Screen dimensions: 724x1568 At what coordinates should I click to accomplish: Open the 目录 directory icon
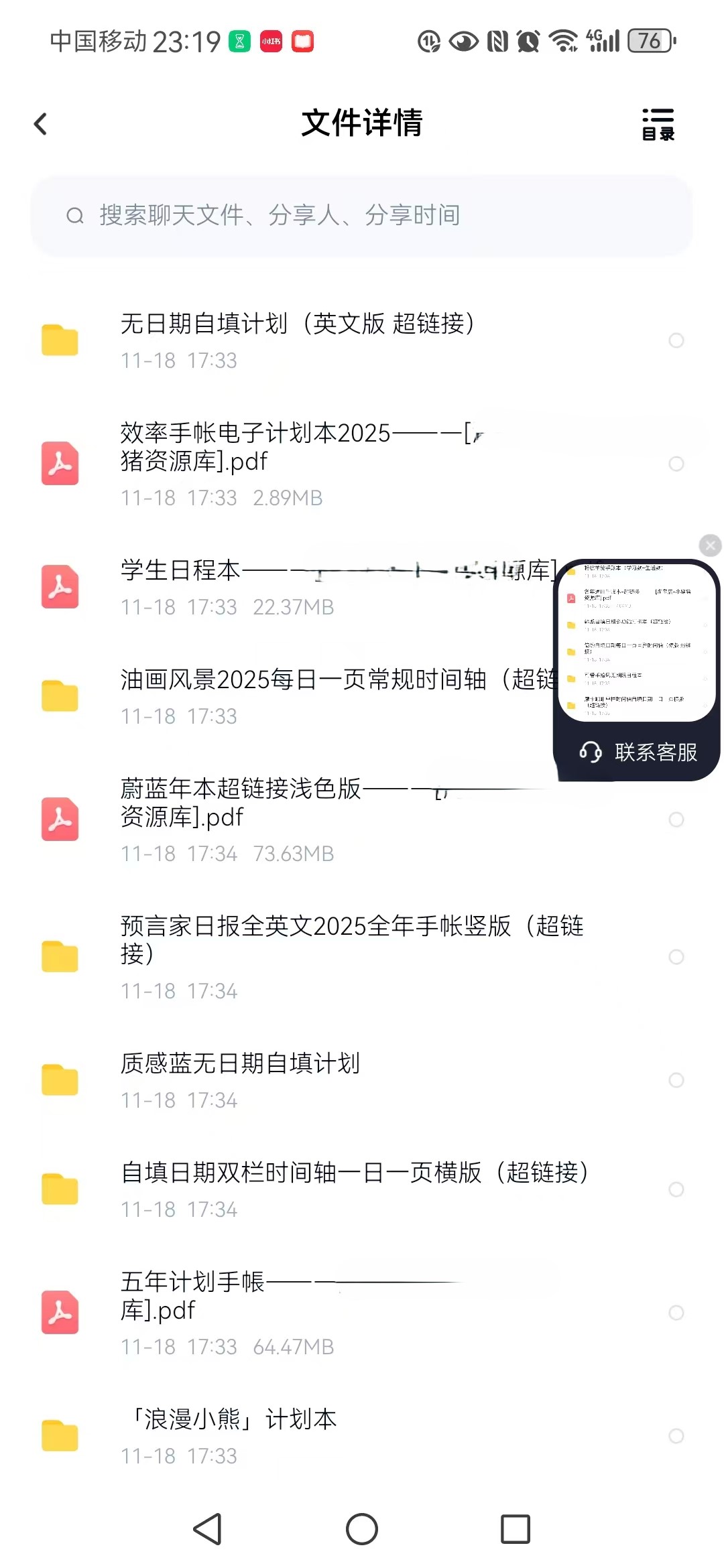click(658, 125)
